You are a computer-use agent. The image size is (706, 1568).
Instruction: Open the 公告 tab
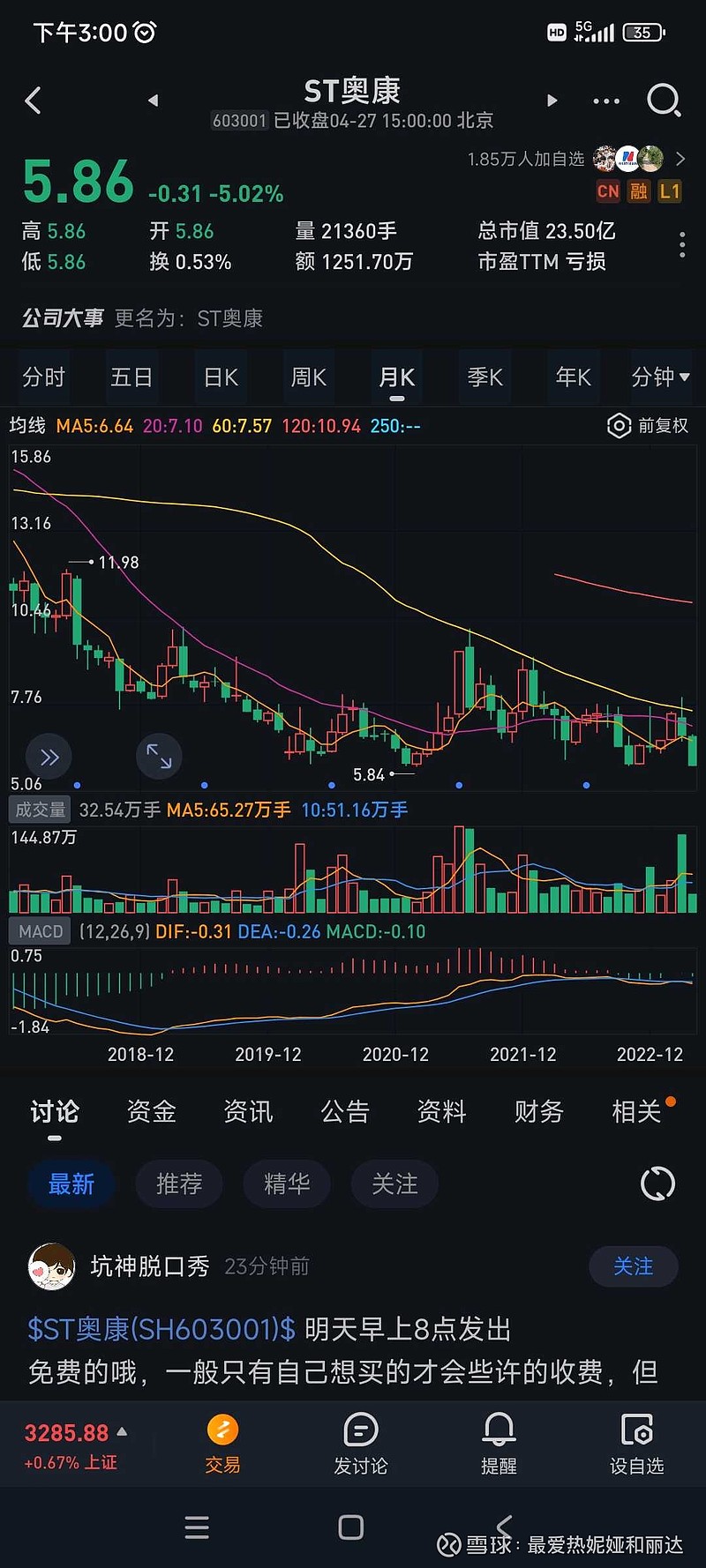(344, 1112)
